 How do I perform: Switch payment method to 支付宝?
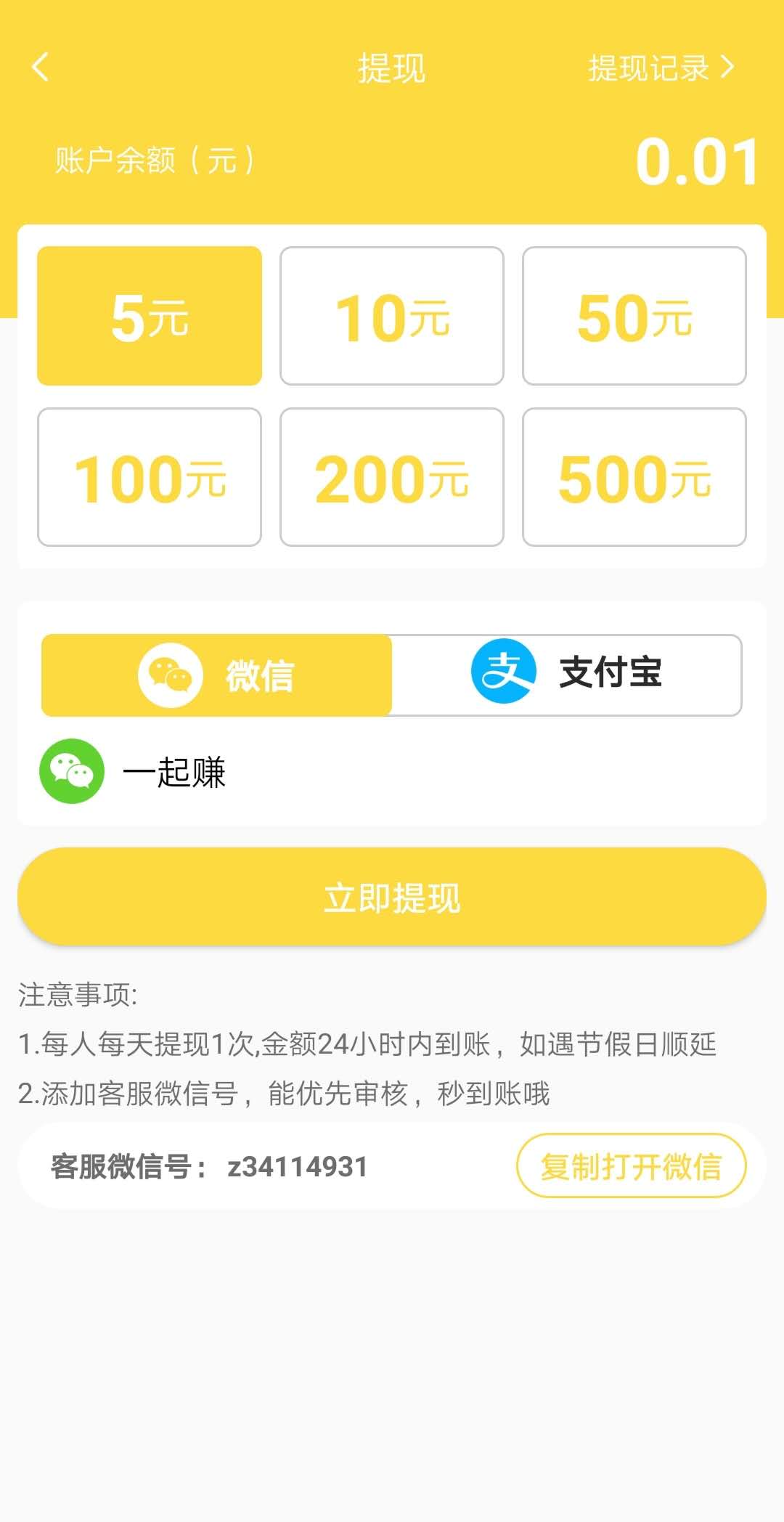click(x=567, y=675)
